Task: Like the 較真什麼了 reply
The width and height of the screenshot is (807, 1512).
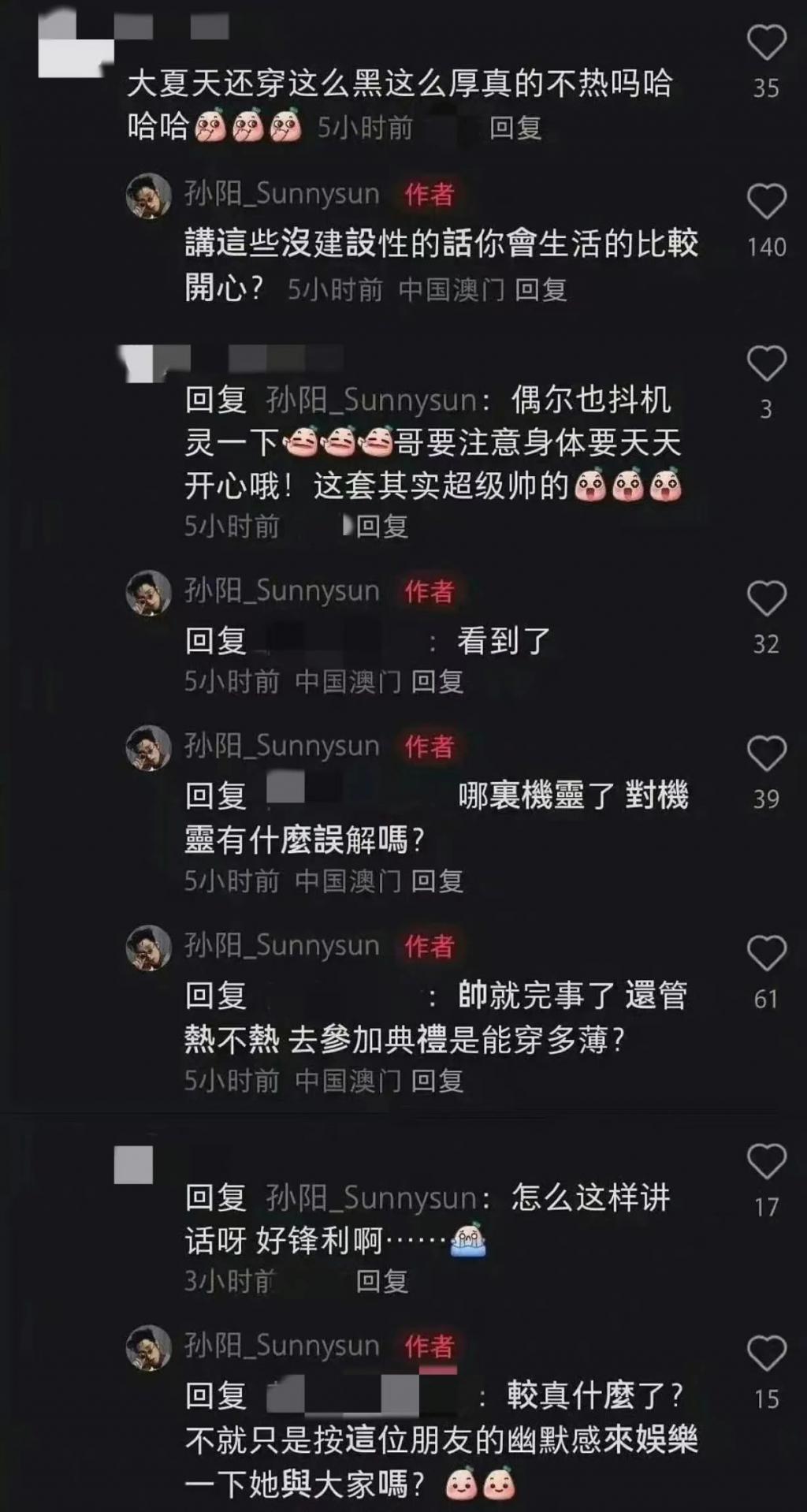Action: (x=766, y=1354)
